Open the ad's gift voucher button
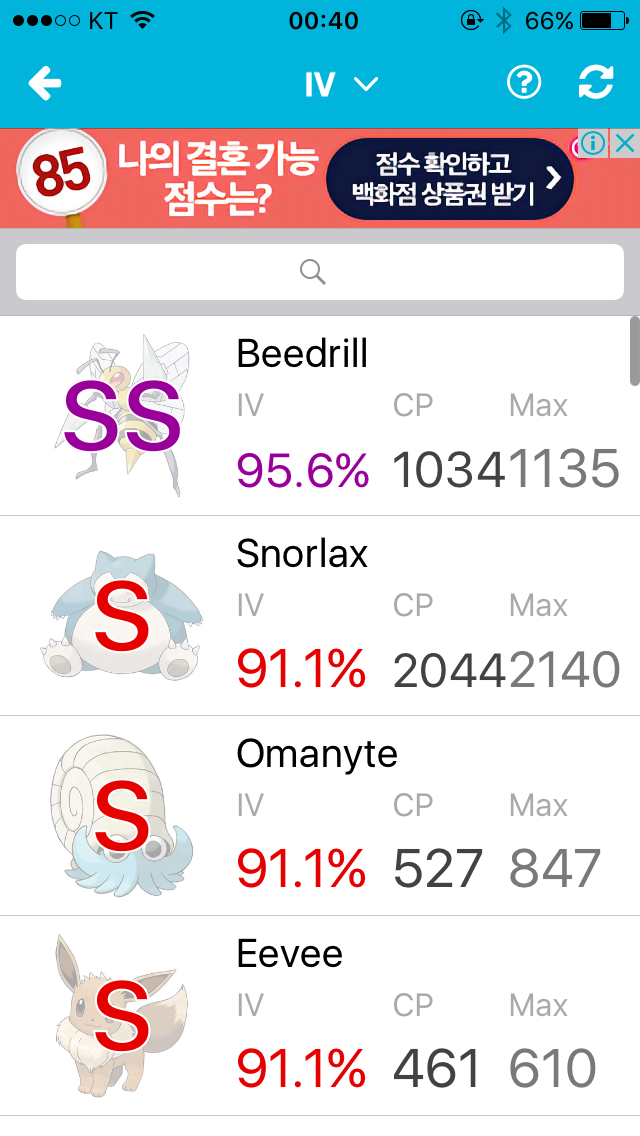The width and height of the screenshot is (640, 1136). (x=450, y=178)
